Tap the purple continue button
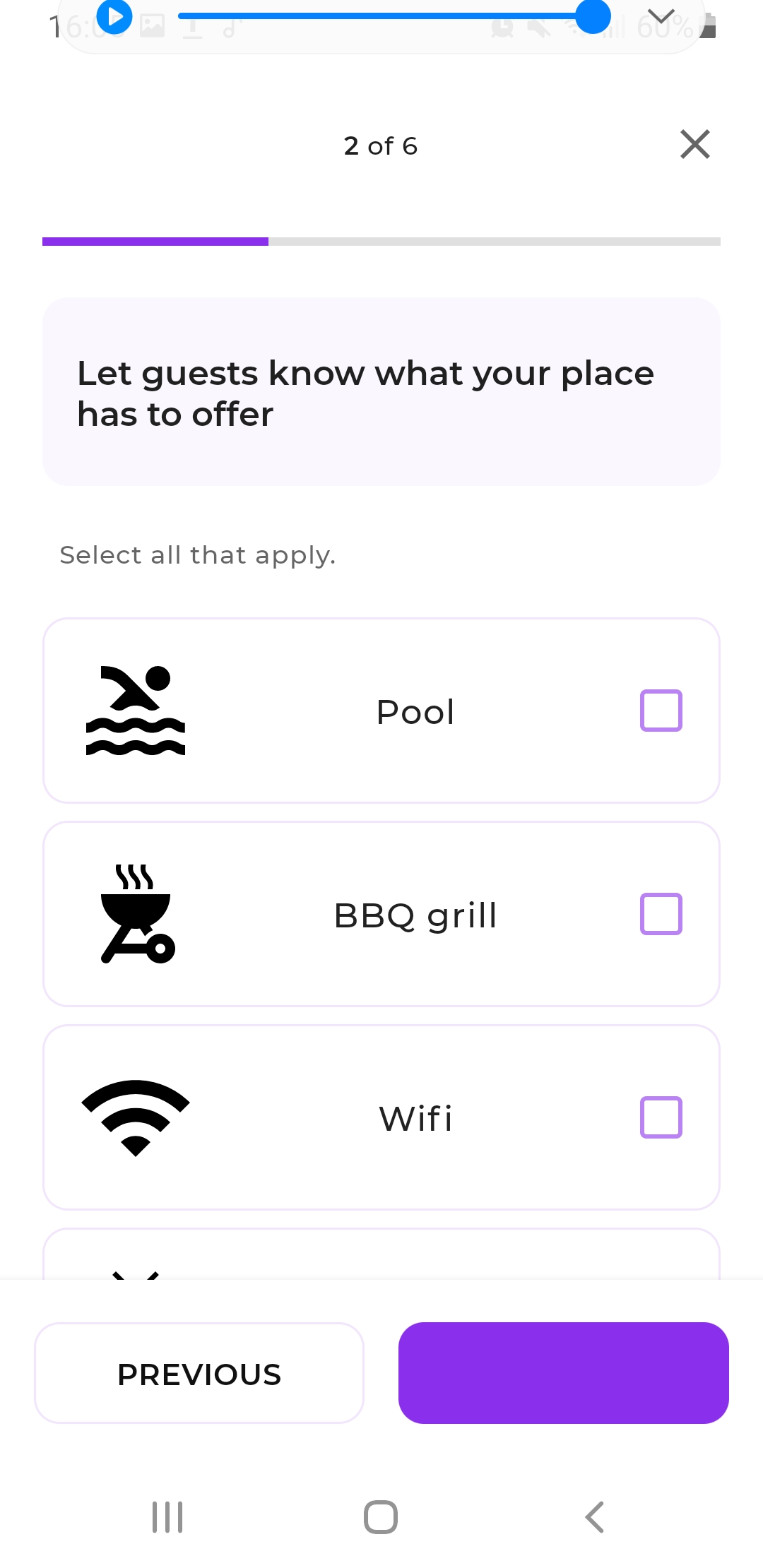This screenshot has height=1568, width=763. [x=564, y=1373]
